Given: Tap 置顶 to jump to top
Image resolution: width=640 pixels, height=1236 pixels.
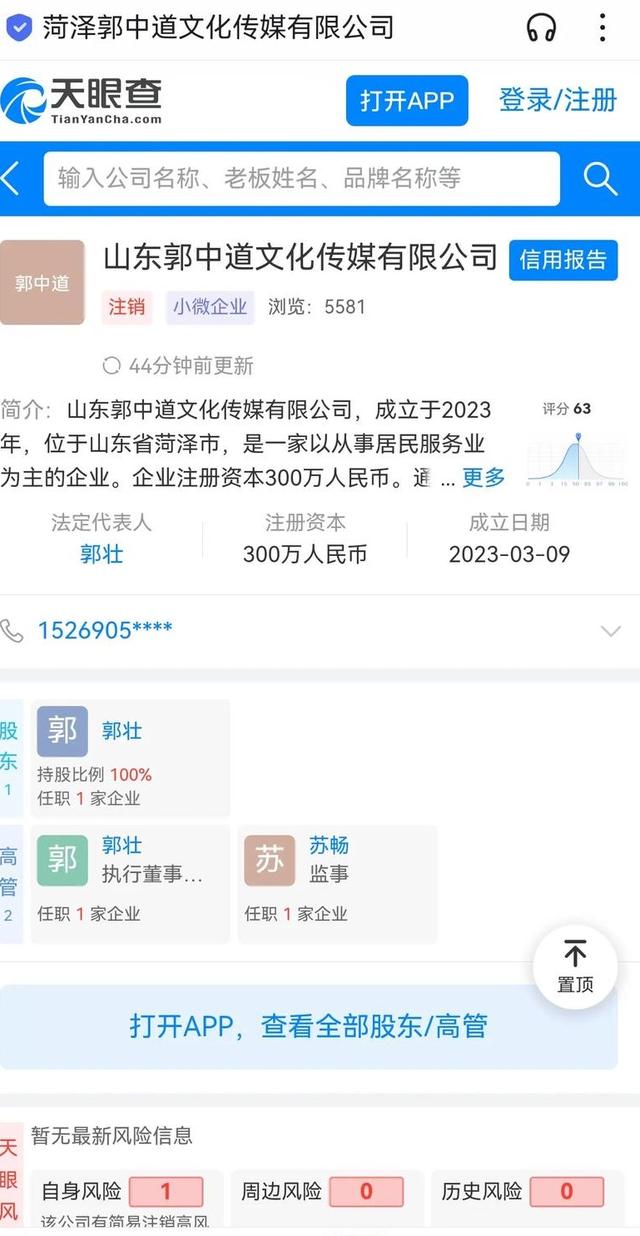Looking at the screenshot, I should [x=575, y=966].
